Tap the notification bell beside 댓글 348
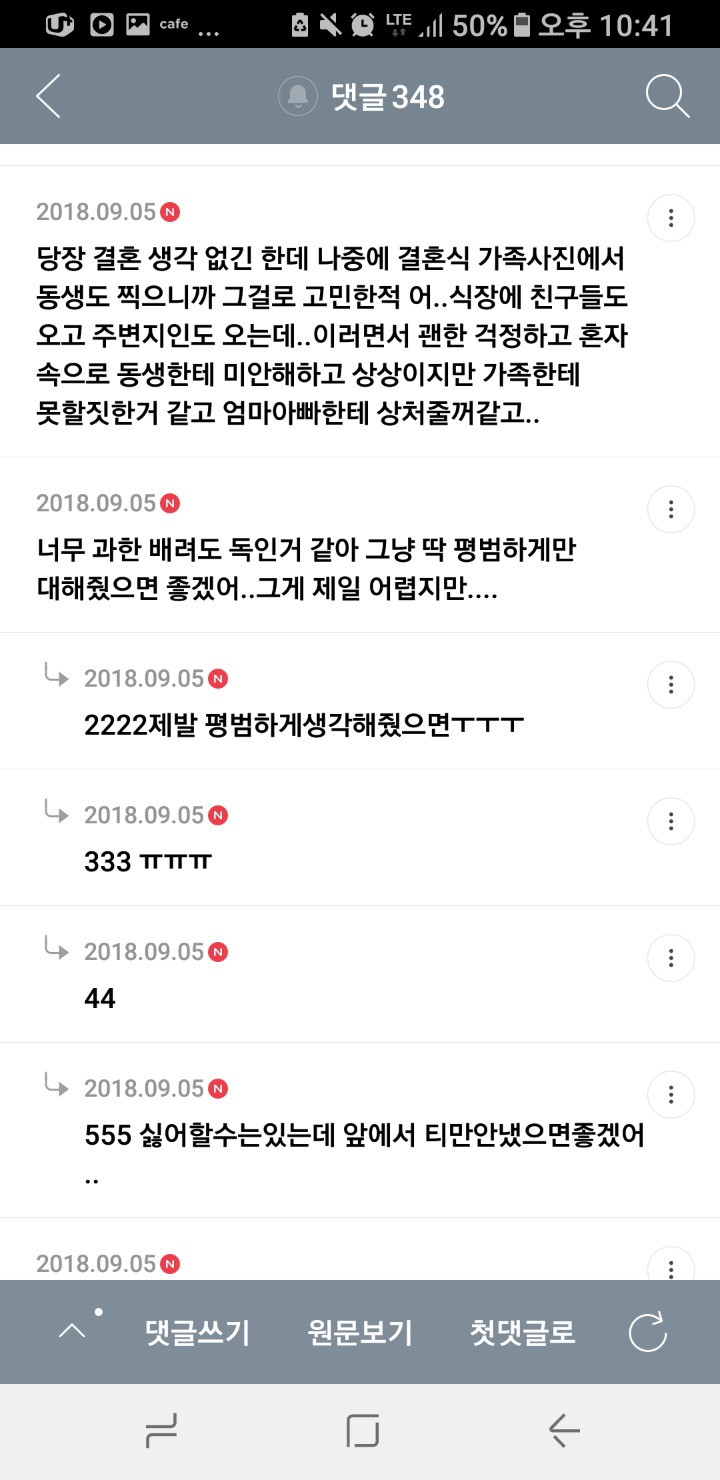 coord(297,96)
